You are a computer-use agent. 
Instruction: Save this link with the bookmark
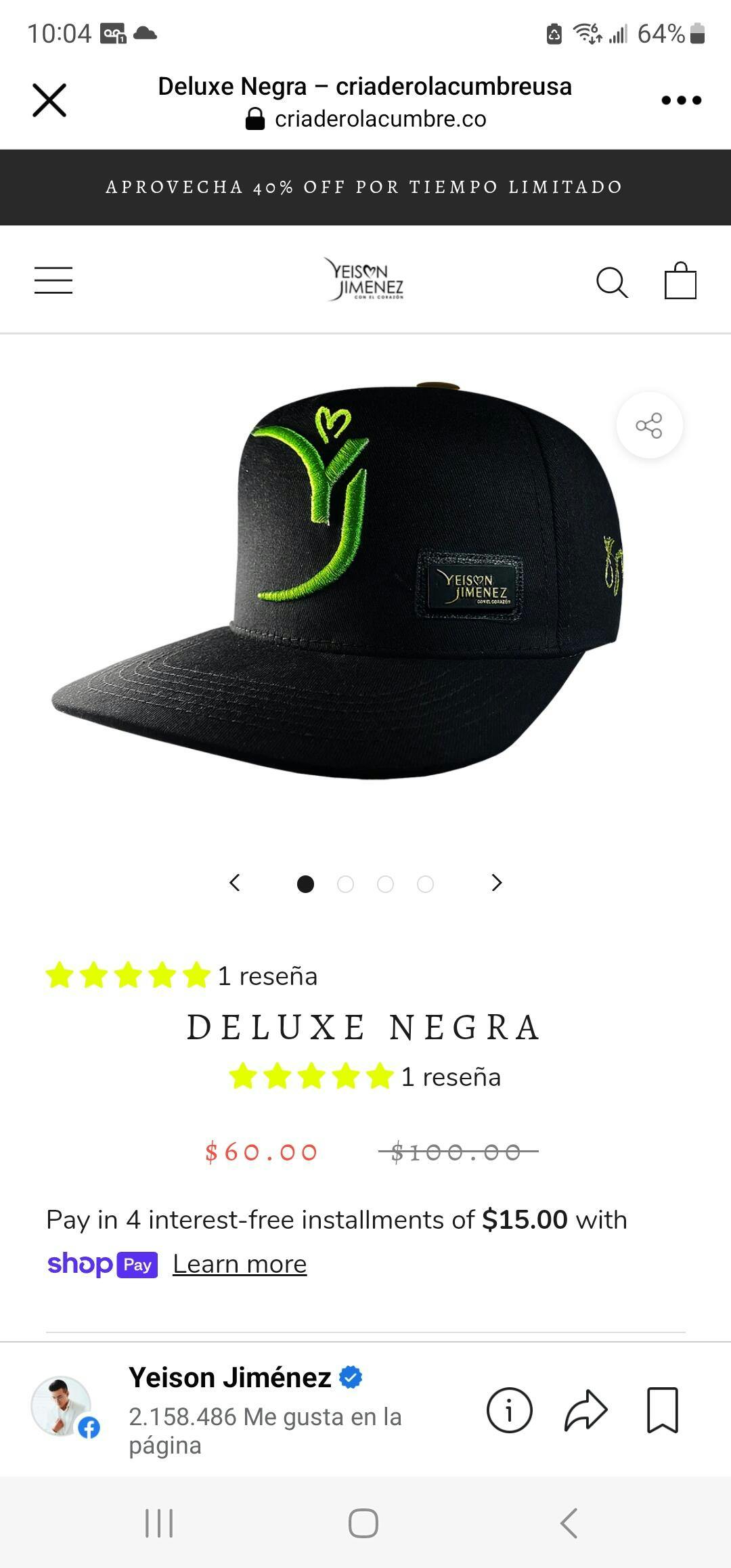pos(662,1410)
